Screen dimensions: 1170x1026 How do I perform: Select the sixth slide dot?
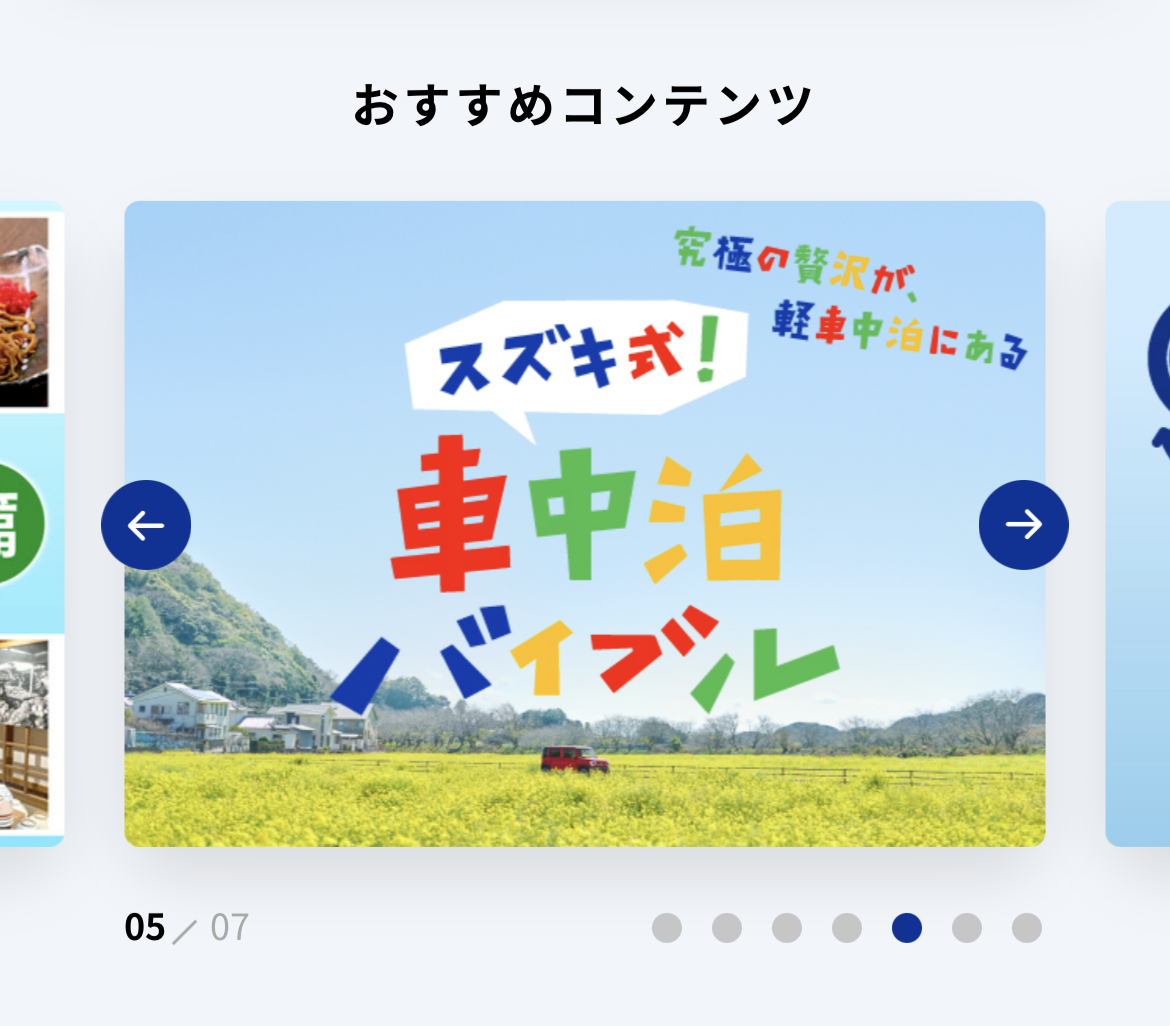[967, 928]
